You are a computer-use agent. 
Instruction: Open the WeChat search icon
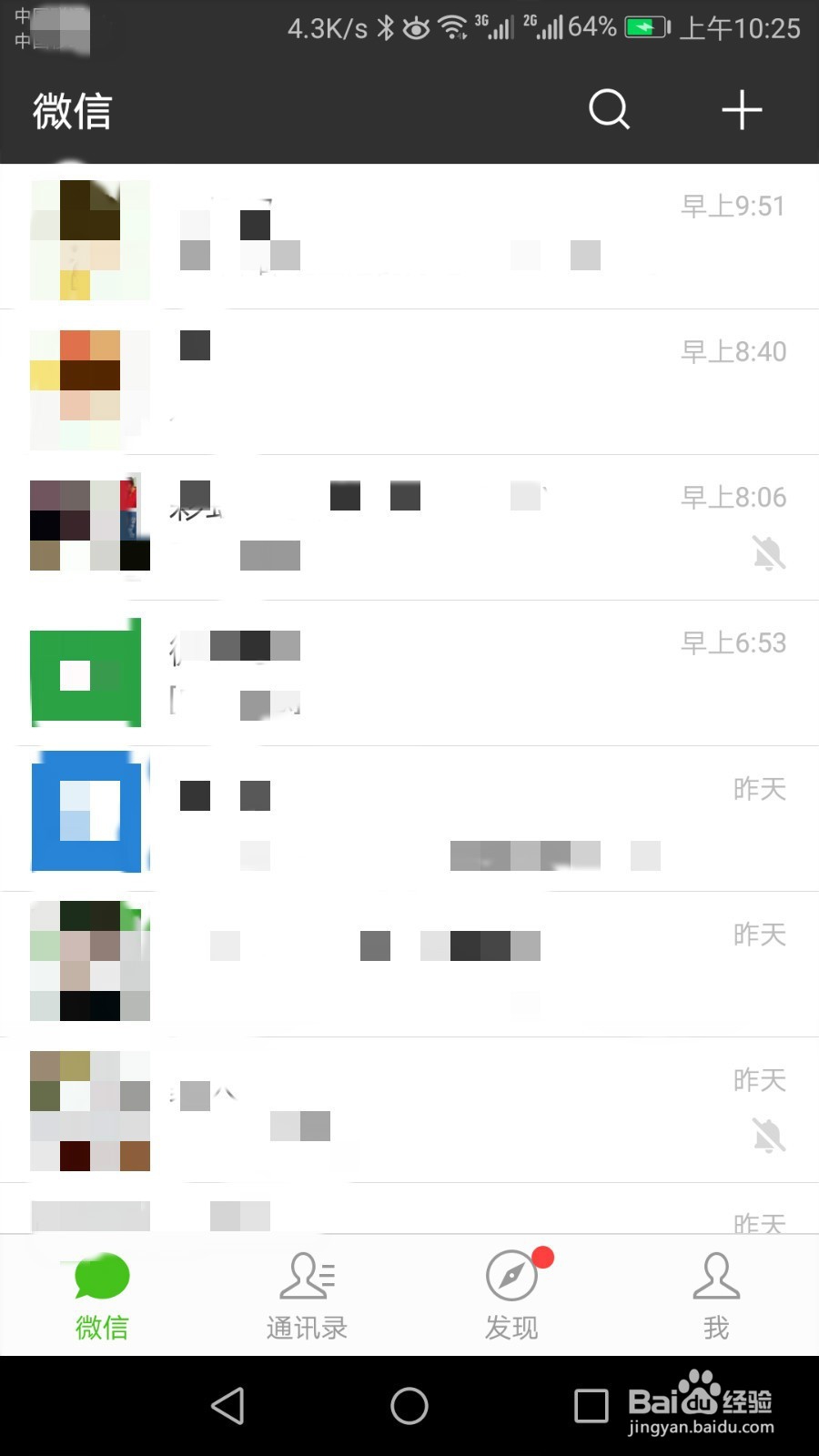click(609, 111)
